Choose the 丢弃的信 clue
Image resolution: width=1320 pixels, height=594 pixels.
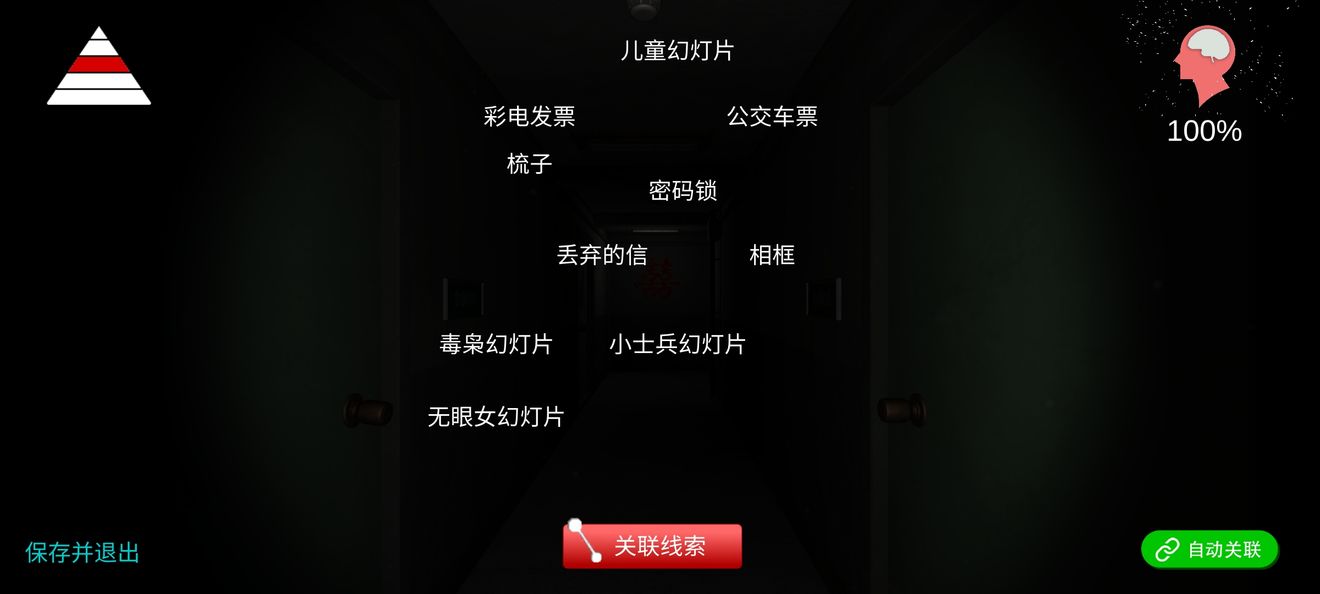coord(602,255)
